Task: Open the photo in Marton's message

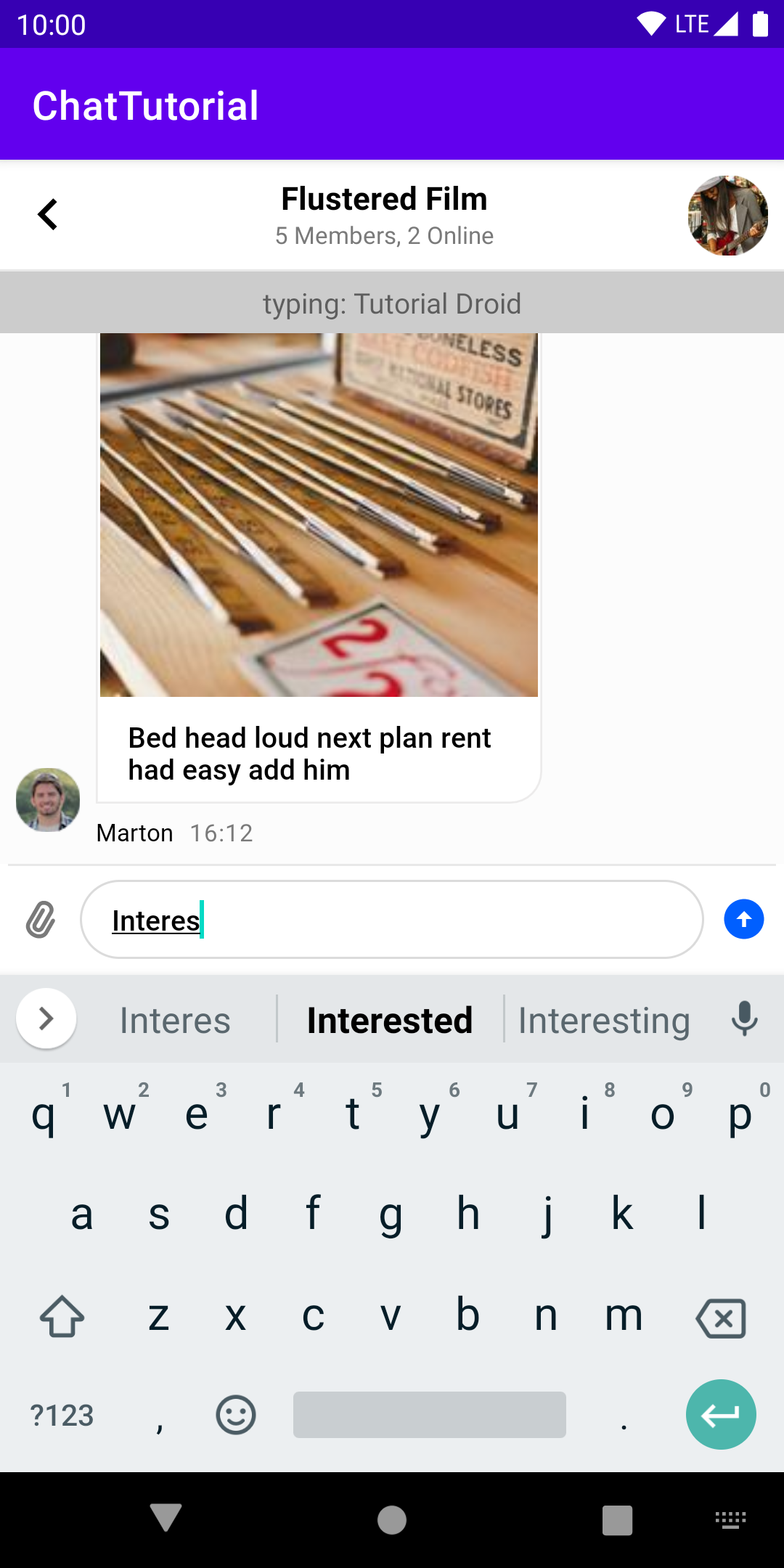Action: (x=319, y=515)
